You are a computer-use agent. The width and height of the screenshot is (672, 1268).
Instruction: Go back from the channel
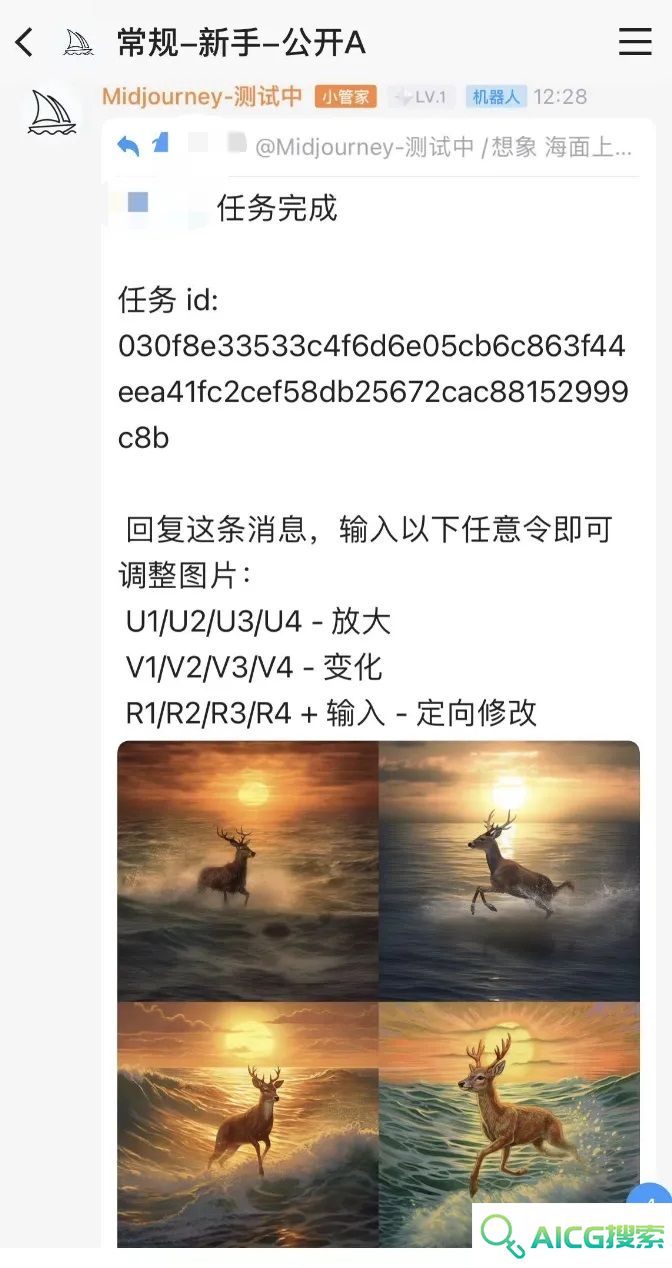click(25, 42)
